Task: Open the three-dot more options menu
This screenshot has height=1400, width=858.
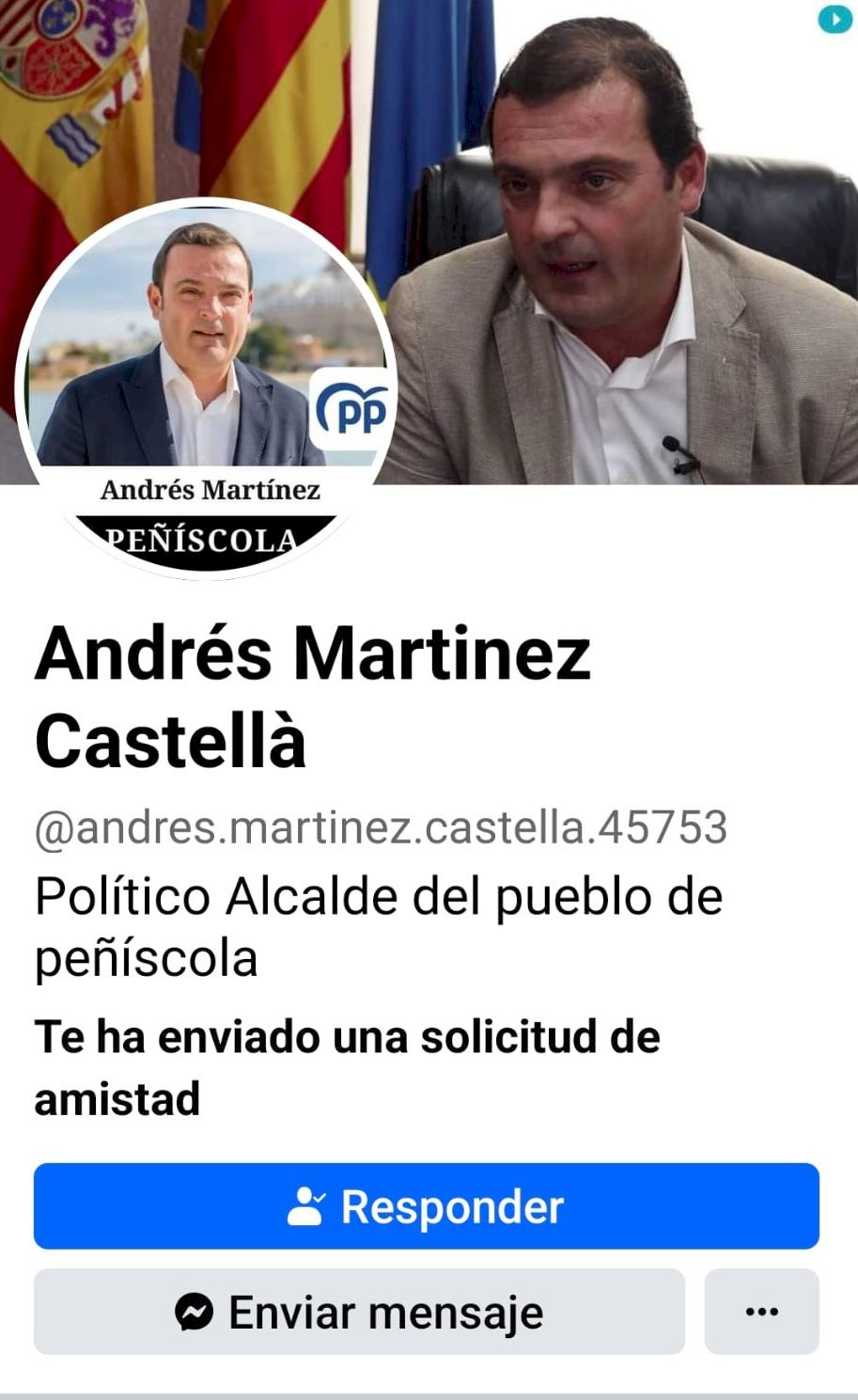Action: [x=761, y=1312]
